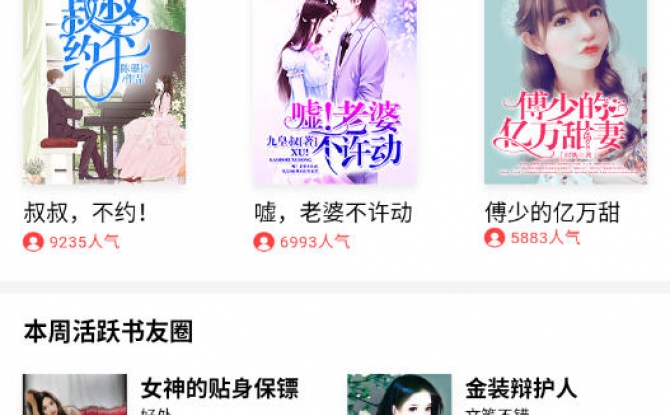Open the book 叔叔,不约!

(x=104, y=95)
